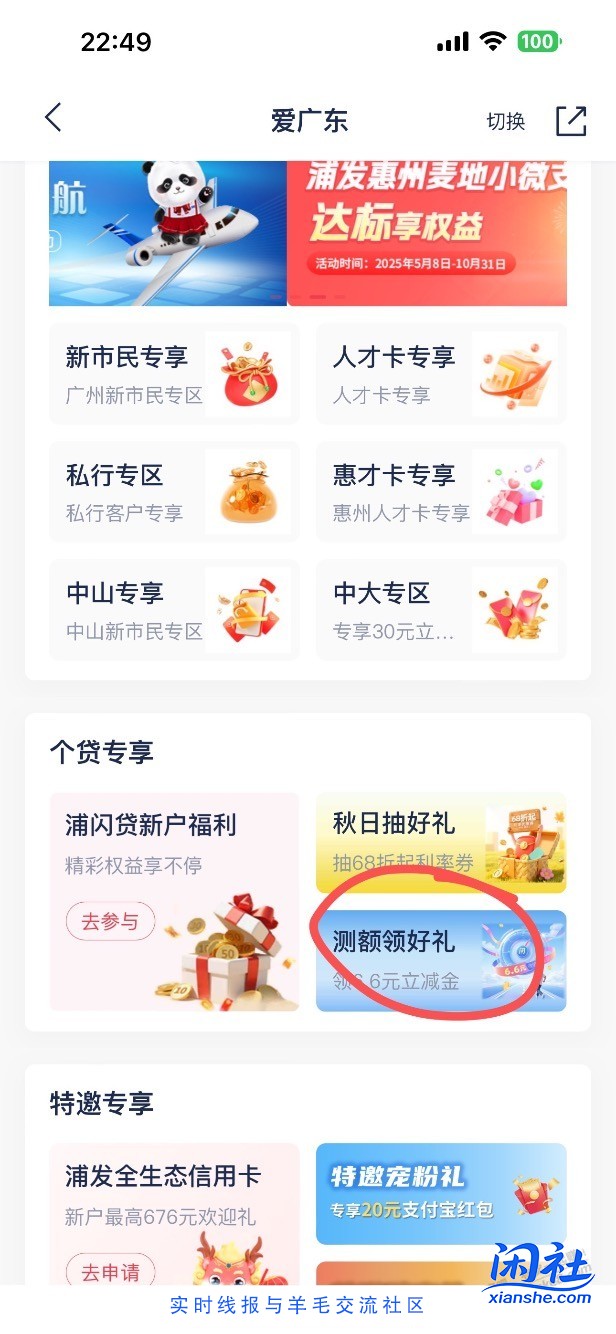Enter the 中大专区 card
The width and height of the screenshot is (616, 1334).
coord(441,610)
